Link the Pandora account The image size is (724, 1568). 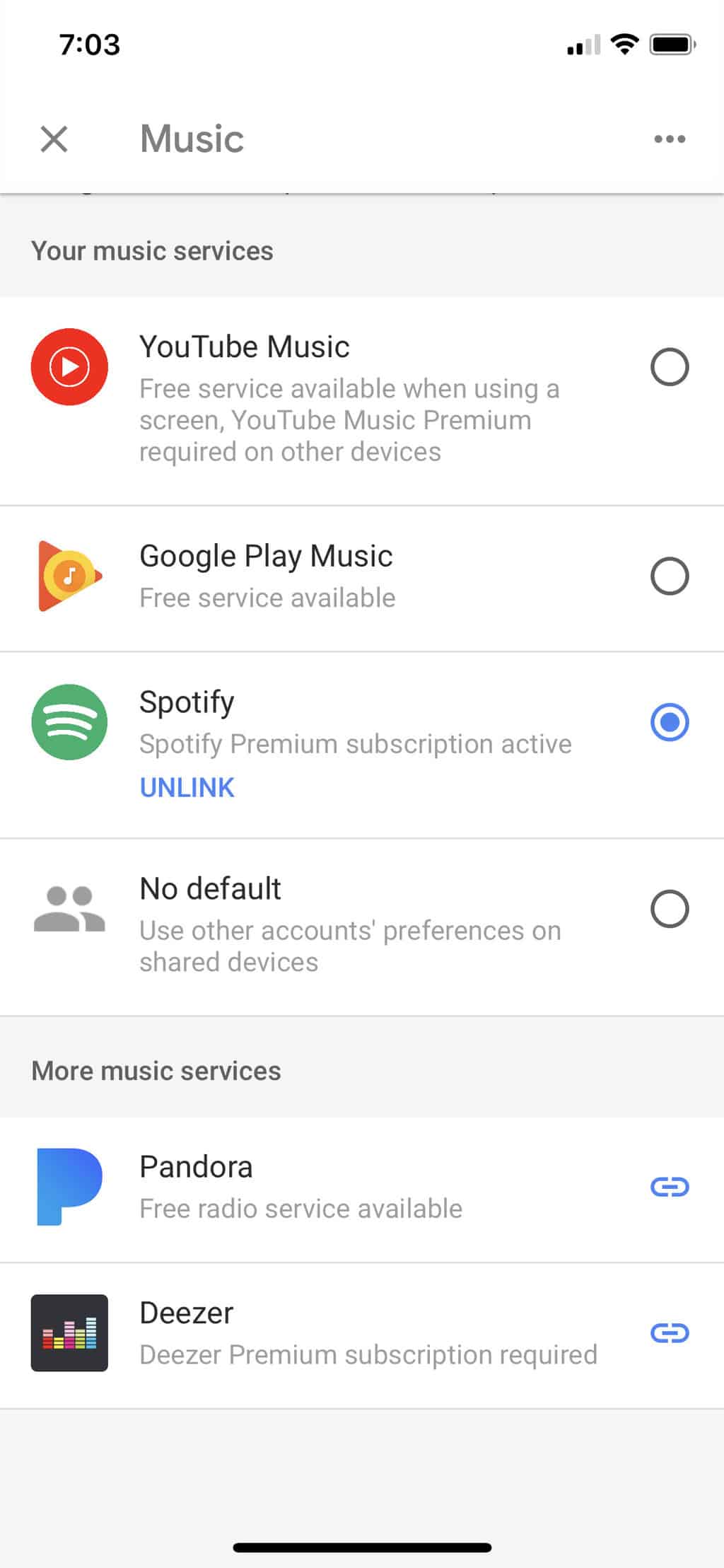coord(669,1187)
